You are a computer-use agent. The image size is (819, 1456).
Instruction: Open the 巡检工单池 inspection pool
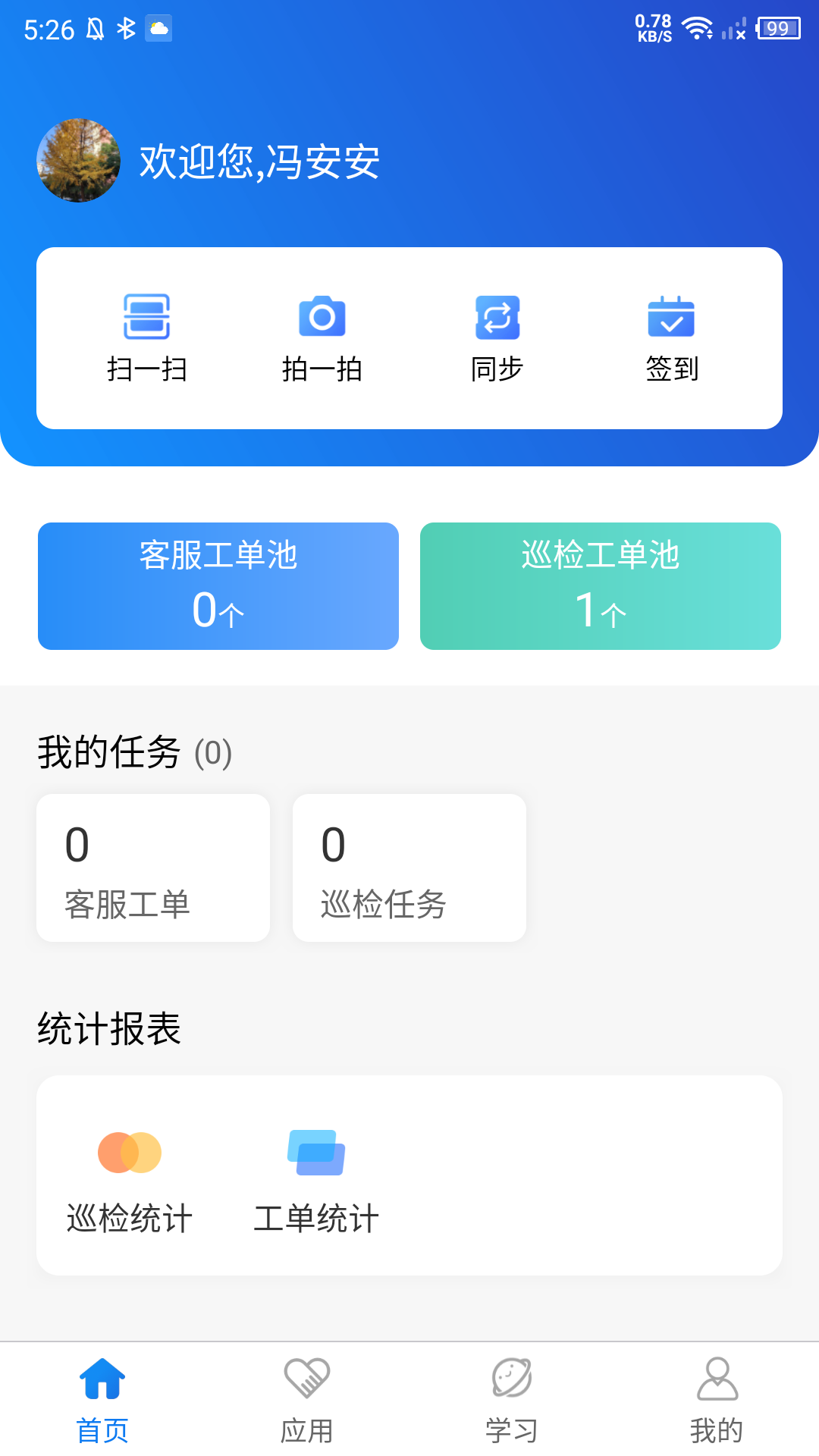[601, 585]
